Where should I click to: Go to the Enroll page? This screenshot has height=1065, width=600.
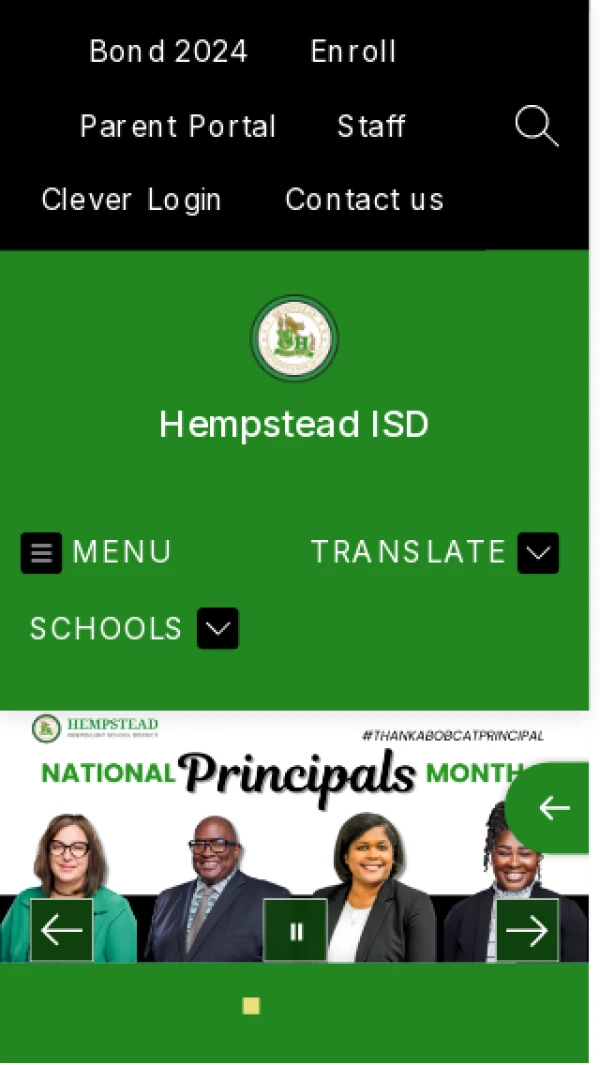[353, 52]
